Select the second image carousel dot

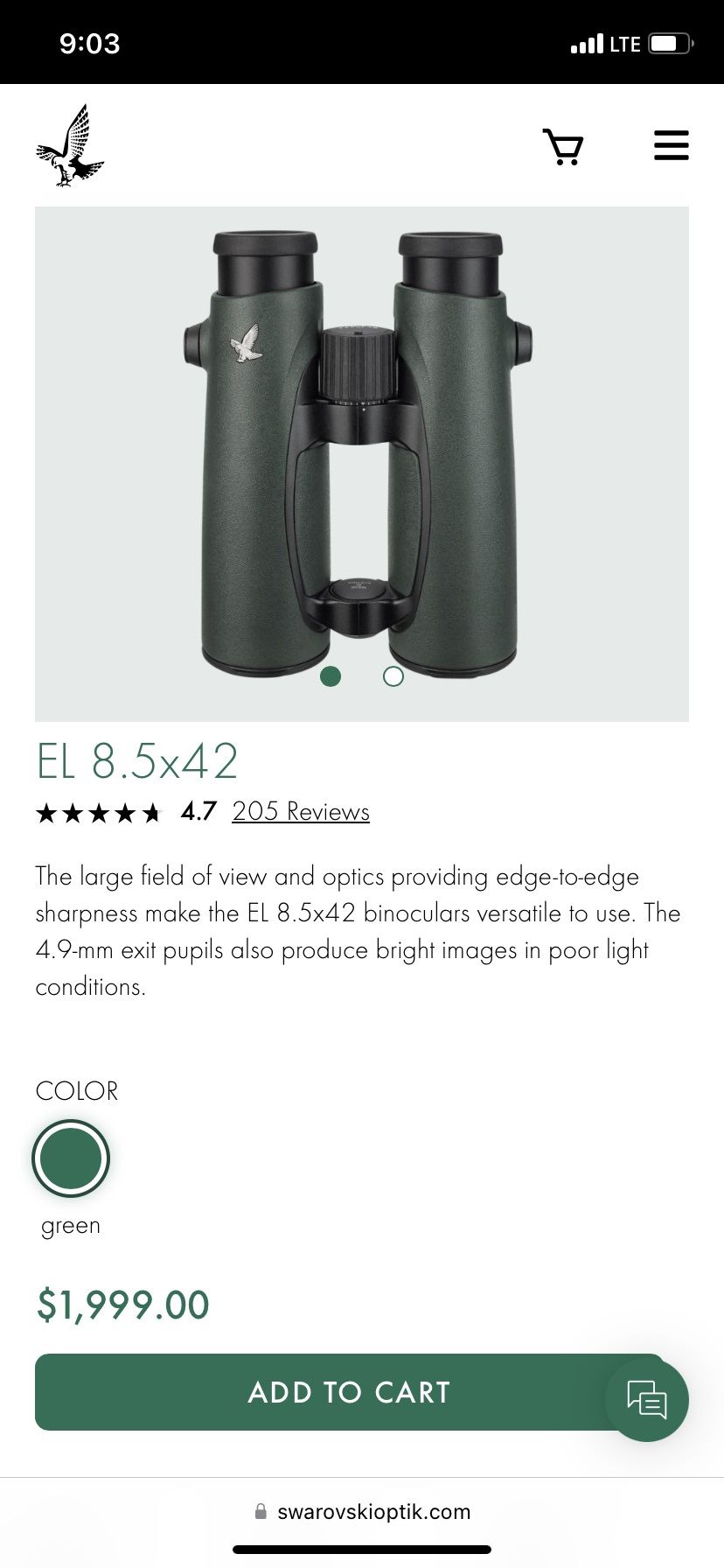[393, 675]
